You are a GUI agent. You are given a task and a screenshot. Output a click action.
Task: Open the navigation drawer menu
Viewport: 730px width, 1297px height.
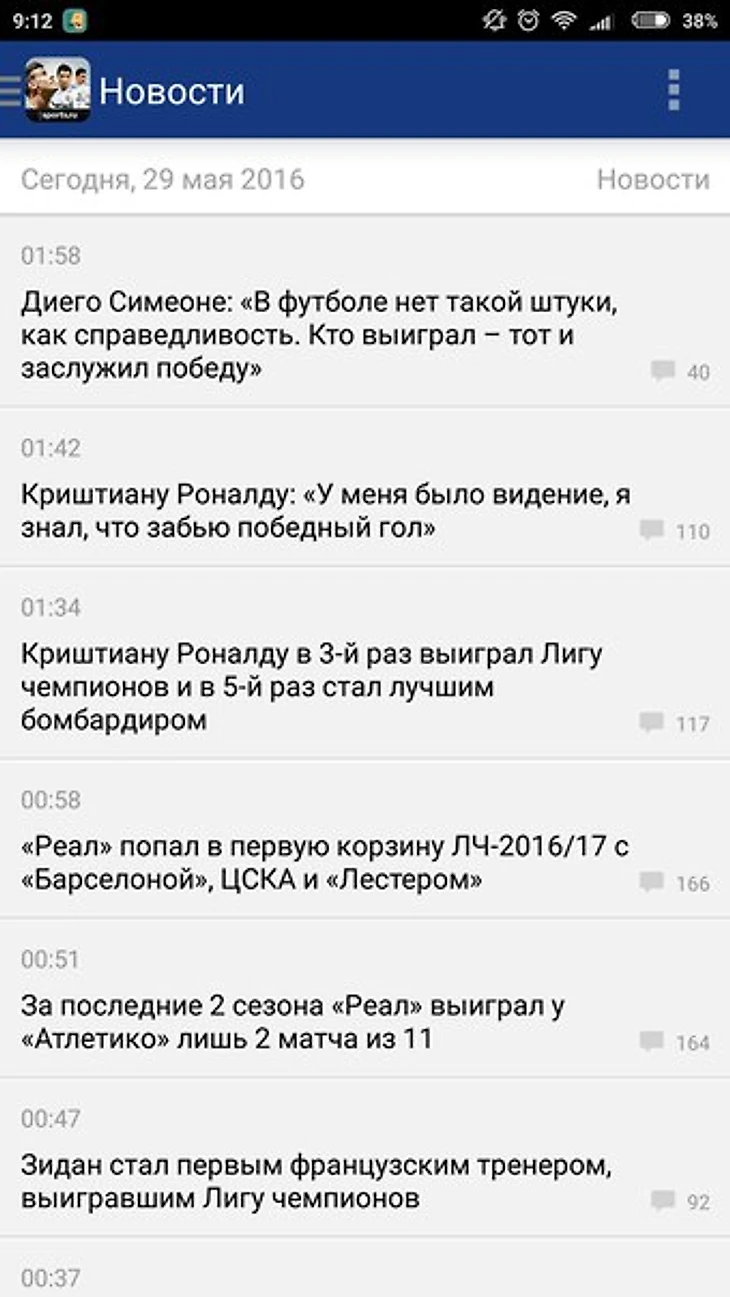(x=12, y=91)
